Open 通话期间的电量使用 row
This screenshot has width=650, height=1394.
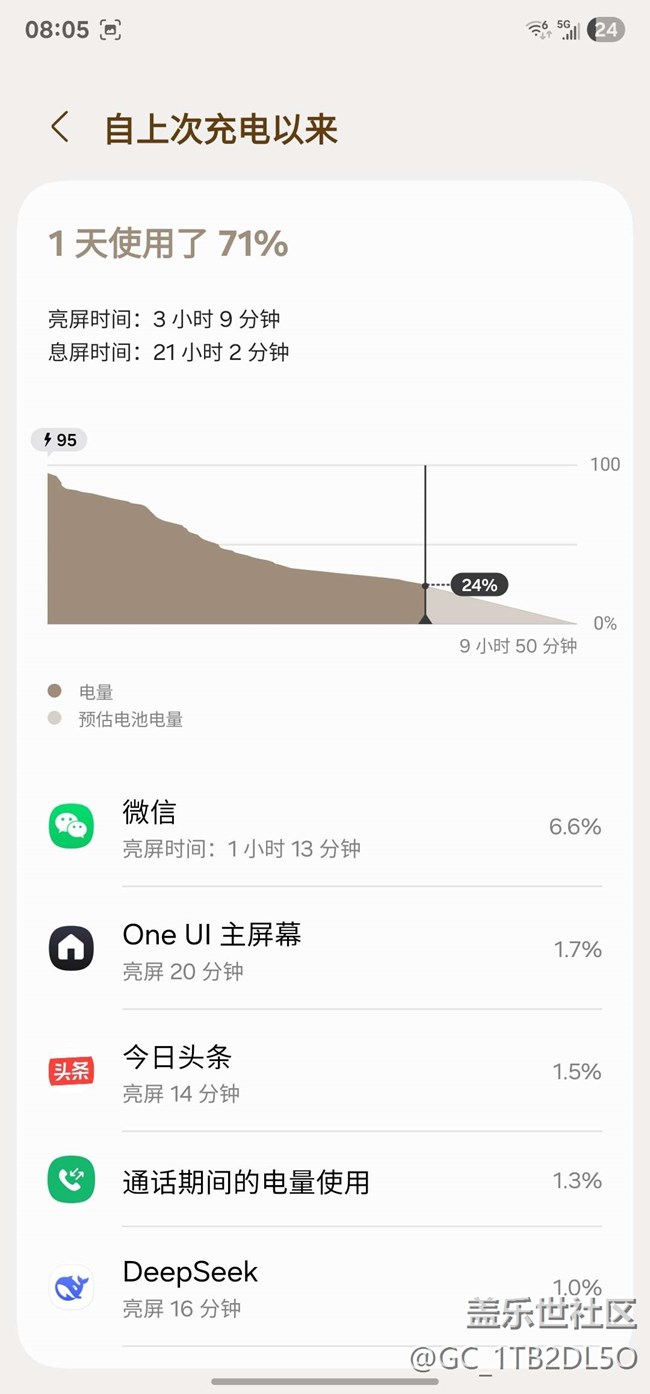[325, 1181]
